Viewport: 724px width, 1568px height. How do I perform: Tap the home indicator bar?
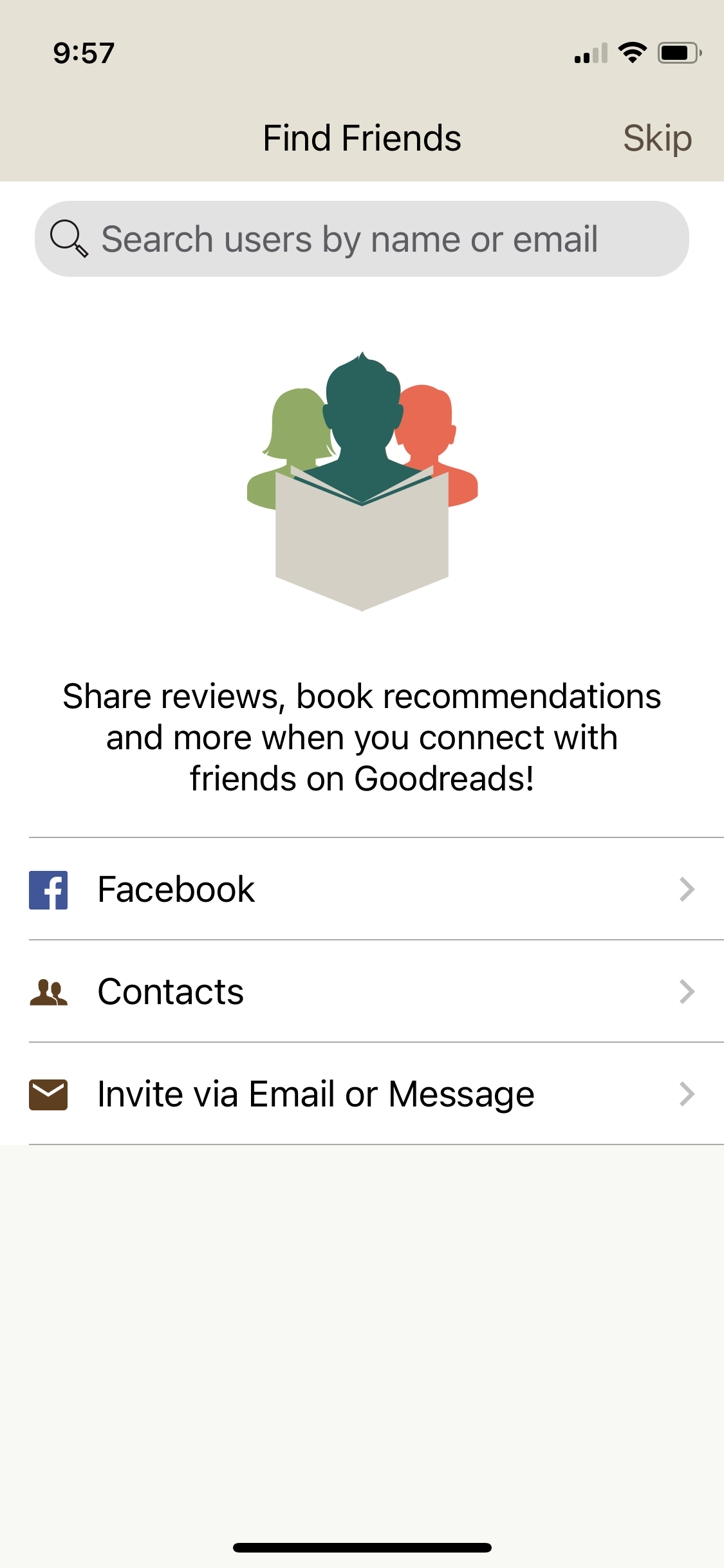(362, 1545)
